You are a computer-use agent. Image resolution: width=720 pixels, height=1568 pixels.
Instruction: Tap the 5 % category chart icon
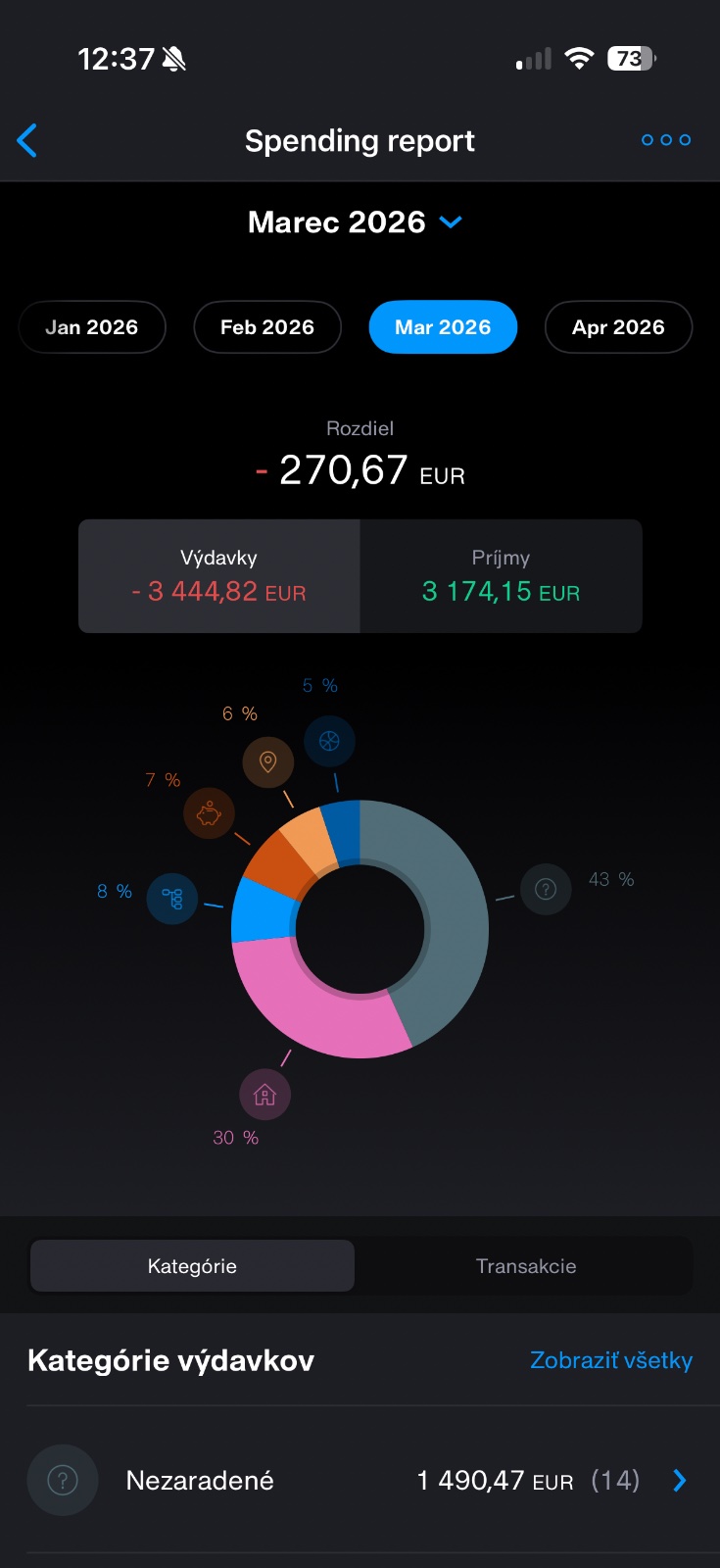click(x=329, y=741)
